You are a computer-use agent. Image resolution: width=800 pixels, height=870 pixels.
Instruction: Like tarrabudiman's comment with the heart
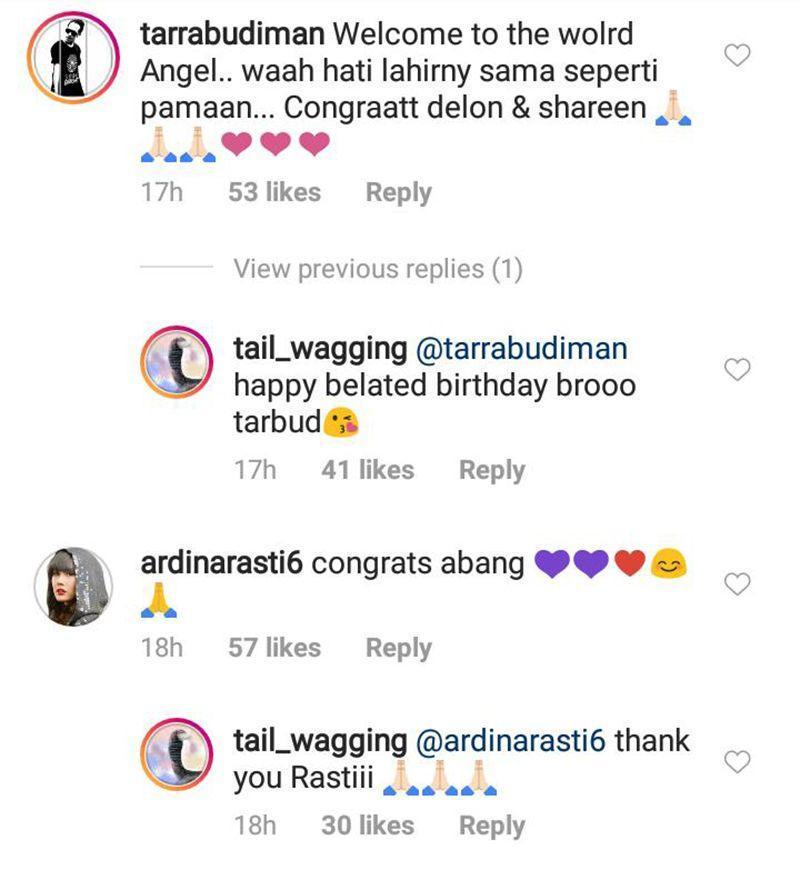(x=737, y=56)
